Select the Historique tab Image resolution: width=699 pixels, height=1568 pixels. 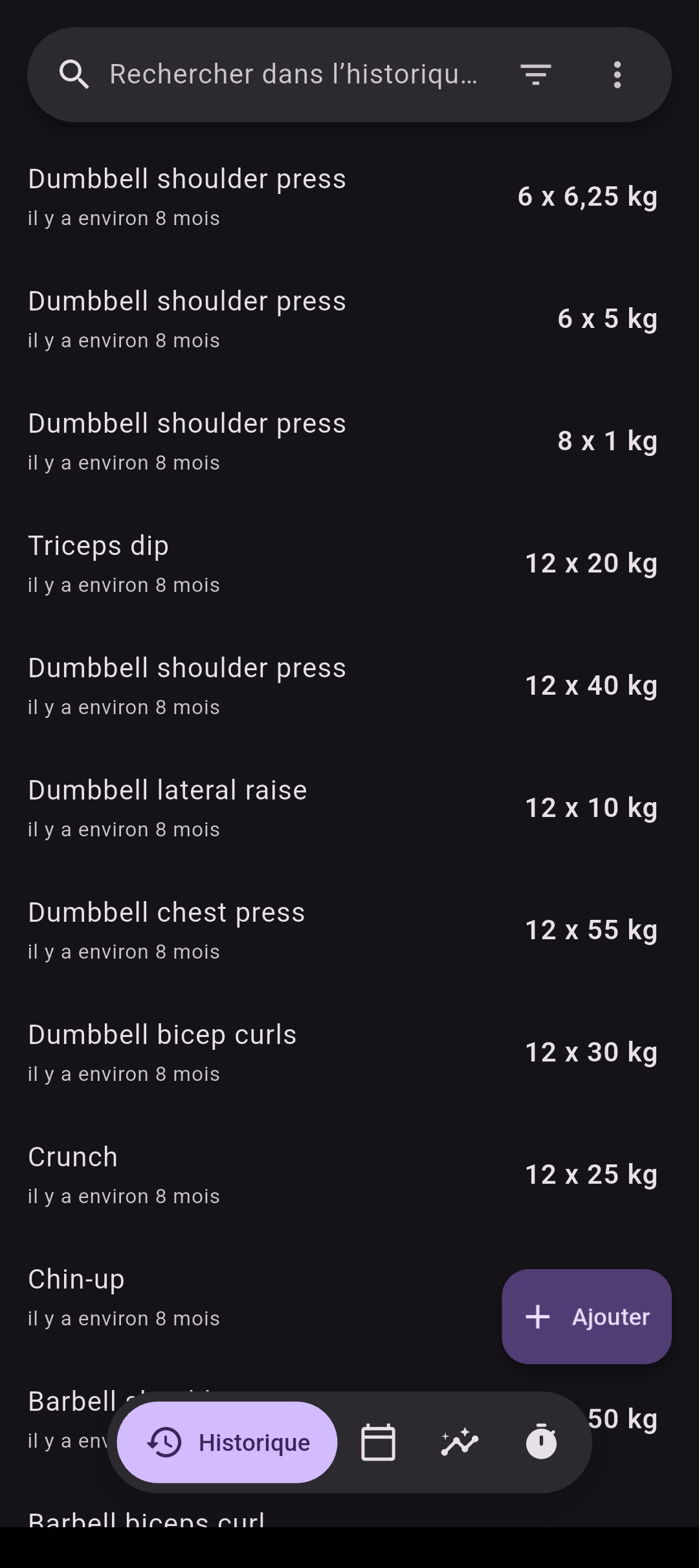227,1442
